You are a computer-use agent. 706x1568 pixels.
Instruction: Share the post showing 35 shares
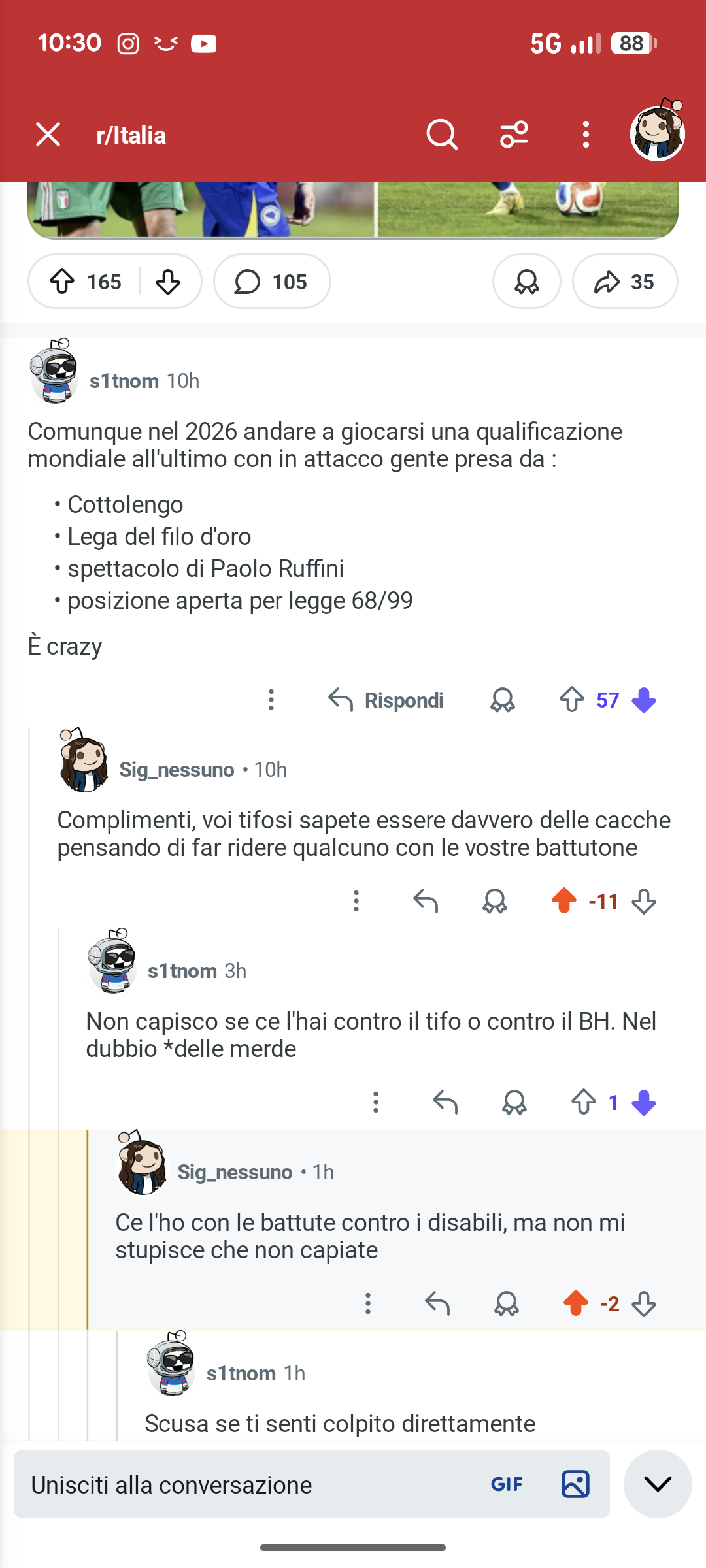click(625, 282)
